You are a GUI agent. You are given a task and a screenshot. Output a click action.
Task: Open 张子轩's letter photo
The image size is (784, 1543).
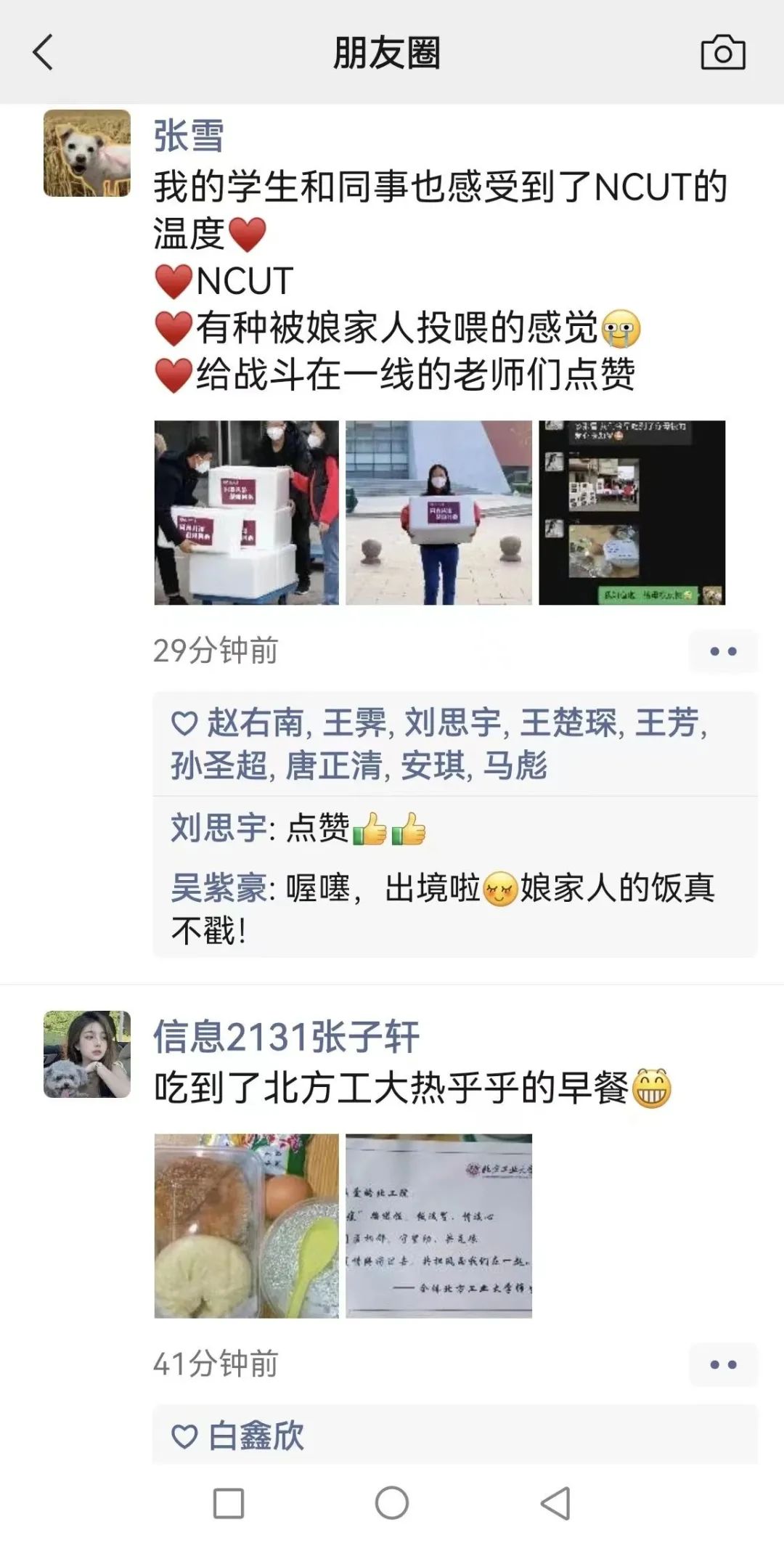click(x=438, y=1226)
